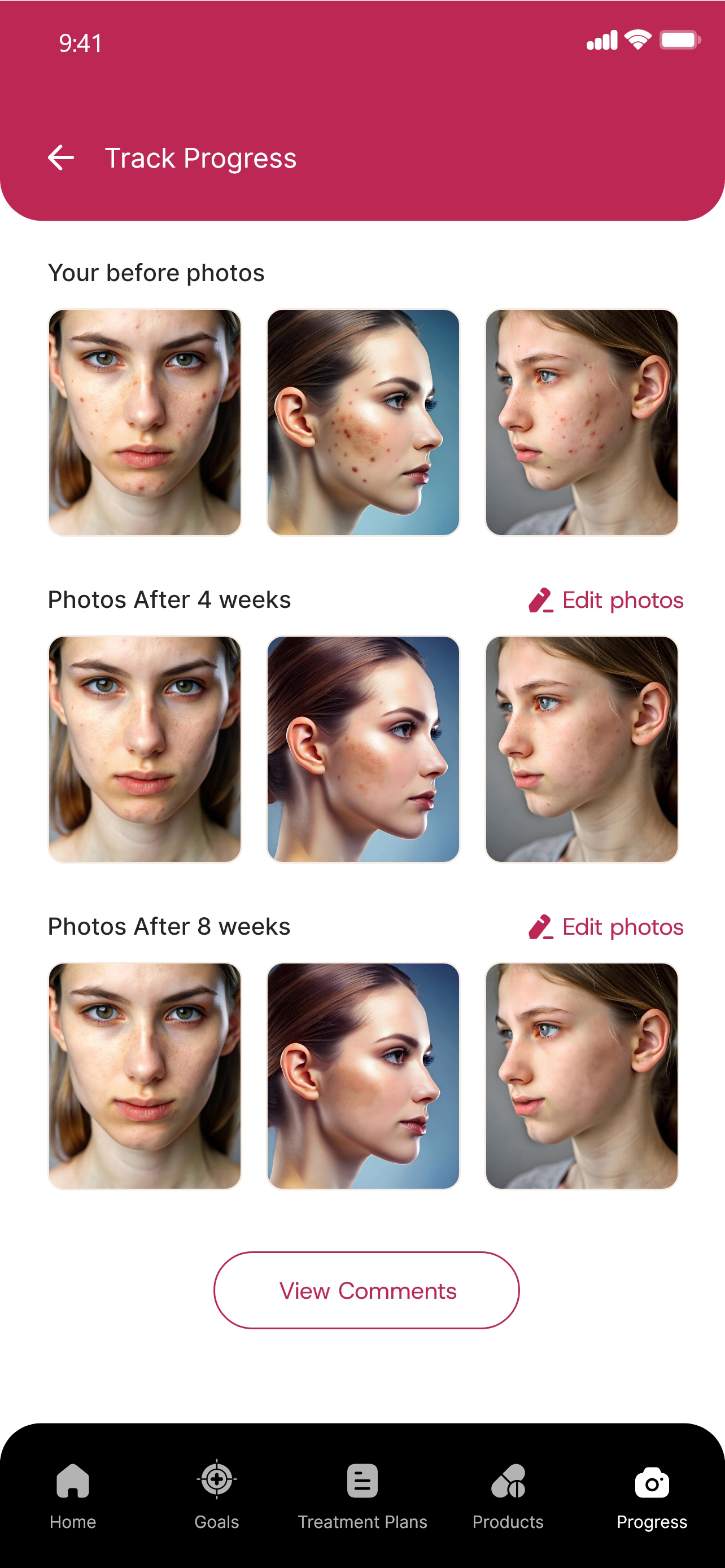Open the View Comments button
The height and width of the screenshot is (1568, 725).
pyautogui.click(x=366, y=1290)
